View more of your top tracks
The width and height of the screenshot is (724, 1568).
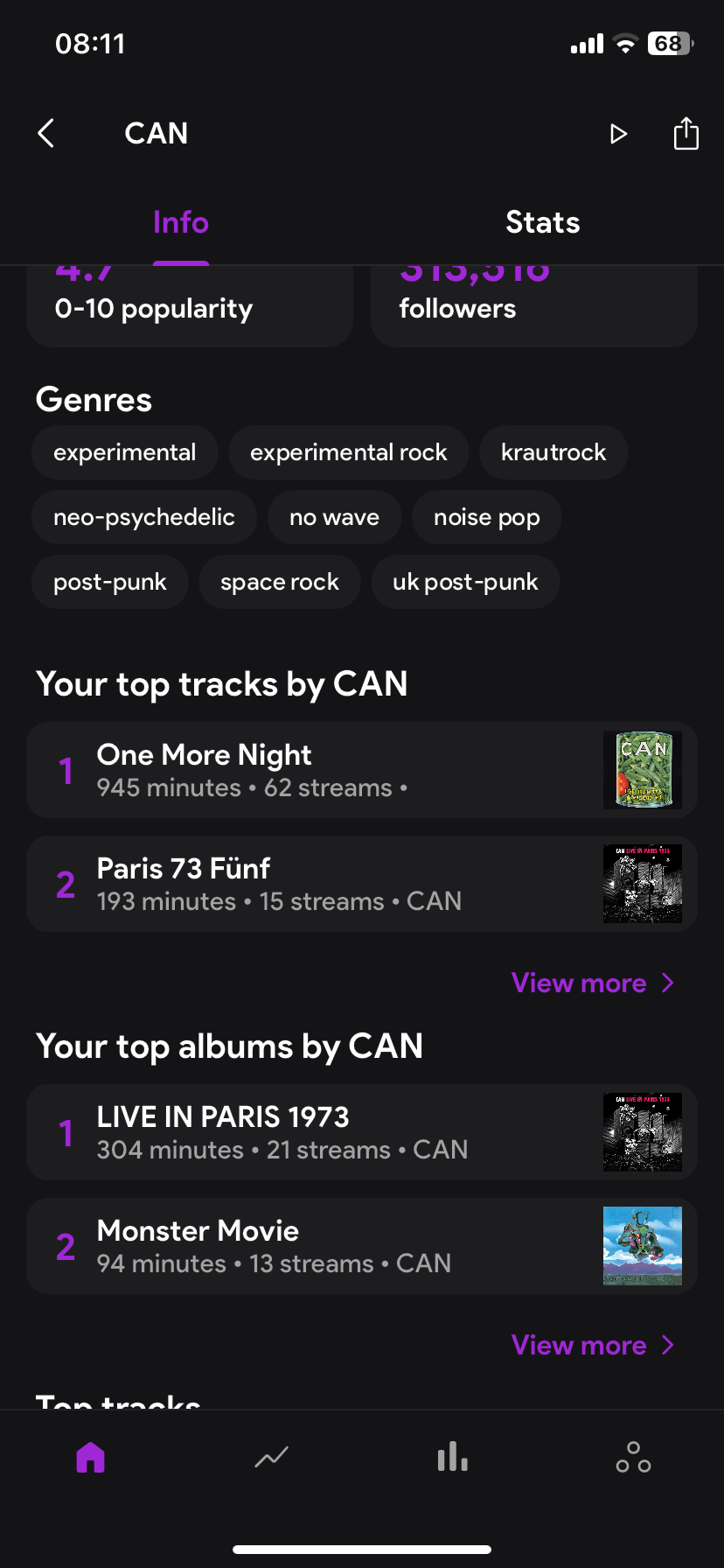tap(592, 983)
